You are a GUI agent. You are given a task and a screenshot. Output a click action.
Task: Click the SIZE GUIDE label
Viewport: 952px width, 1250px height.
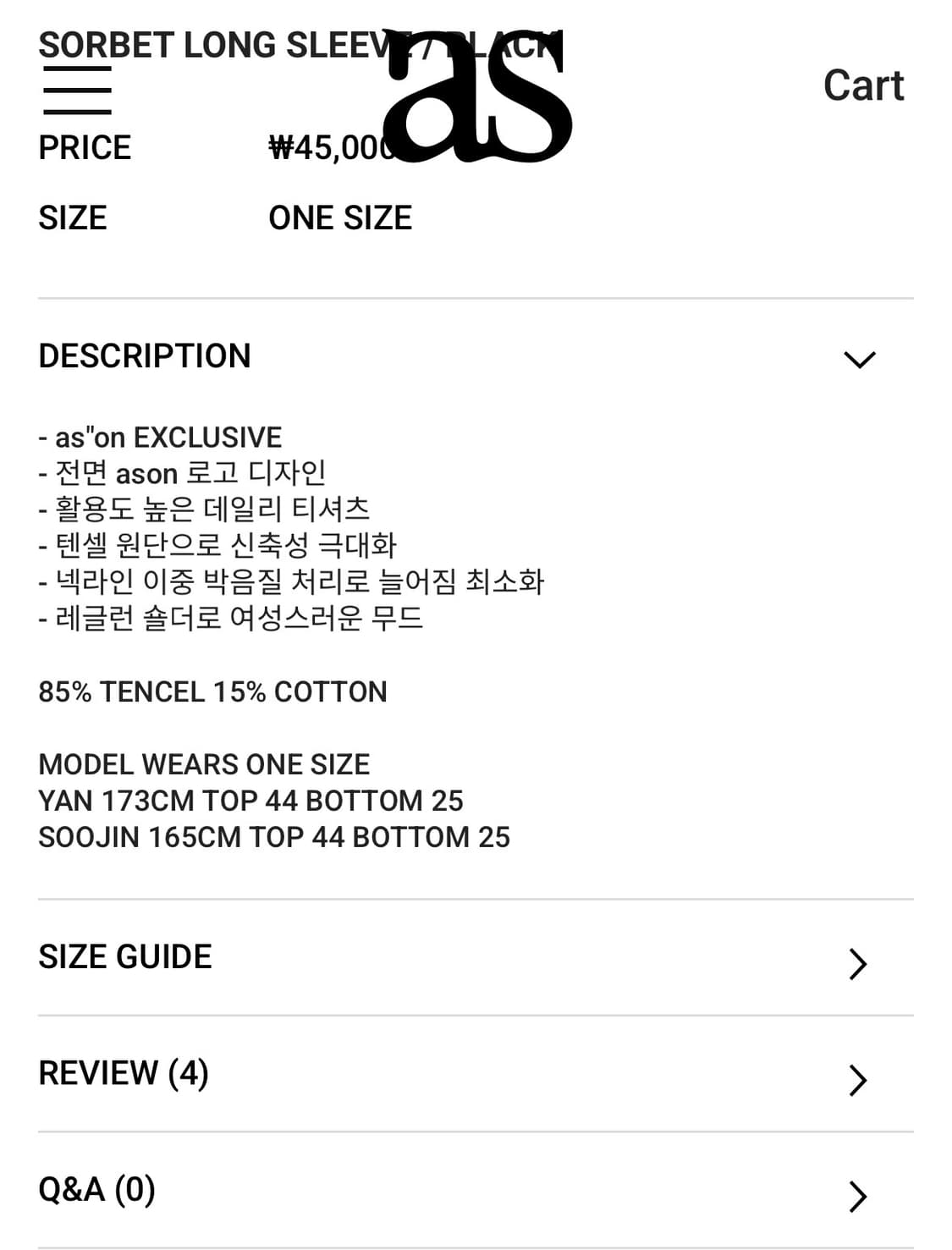tap(123, 957)
